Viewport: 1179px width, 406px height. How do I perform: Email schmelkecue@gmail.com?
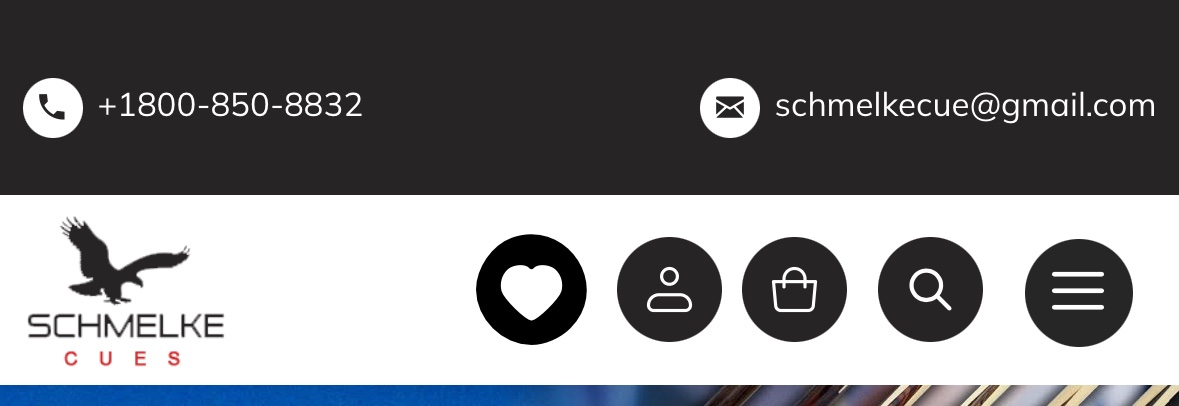click(964, 105)
